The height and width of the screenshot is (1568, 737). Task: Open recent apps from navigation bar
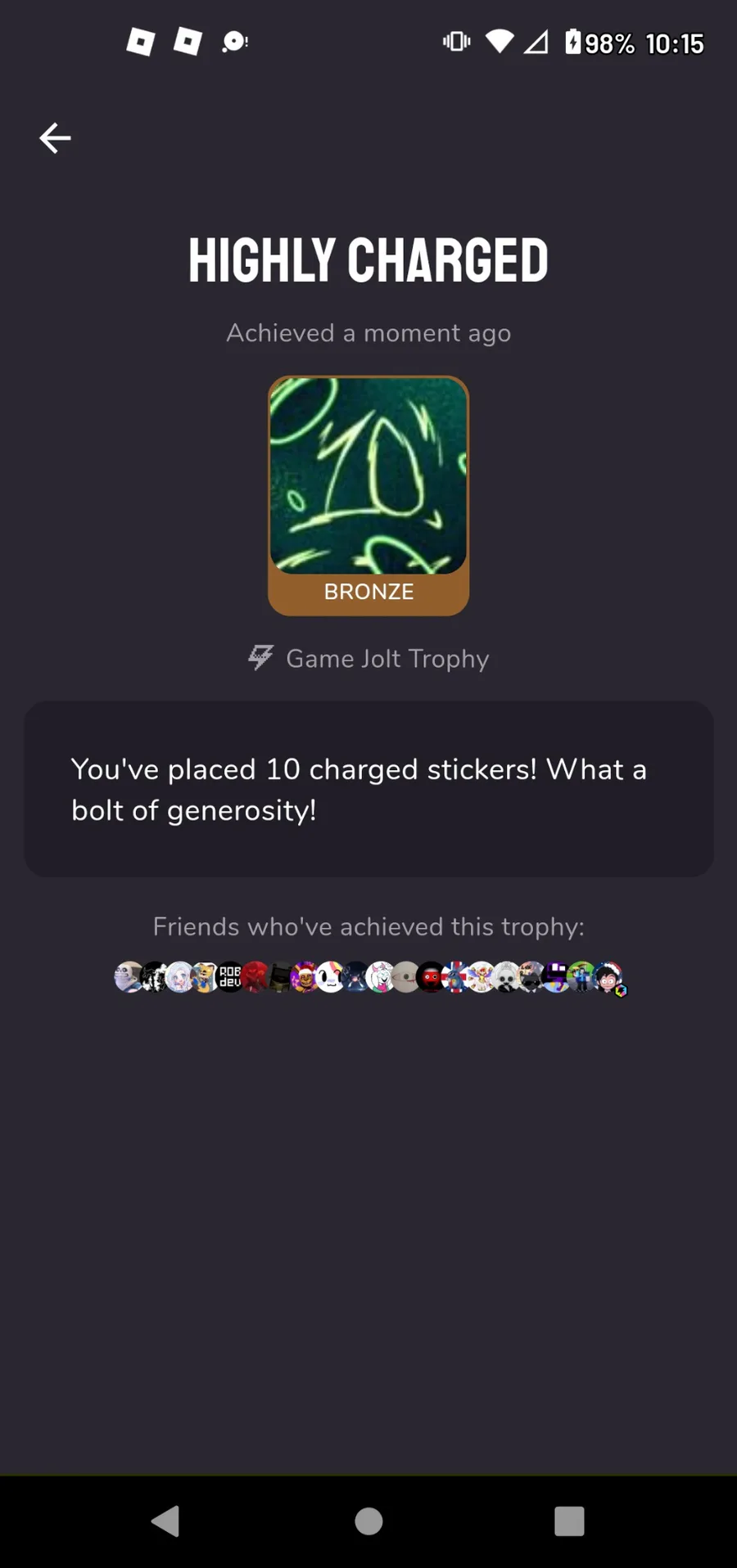(569, 1521)
